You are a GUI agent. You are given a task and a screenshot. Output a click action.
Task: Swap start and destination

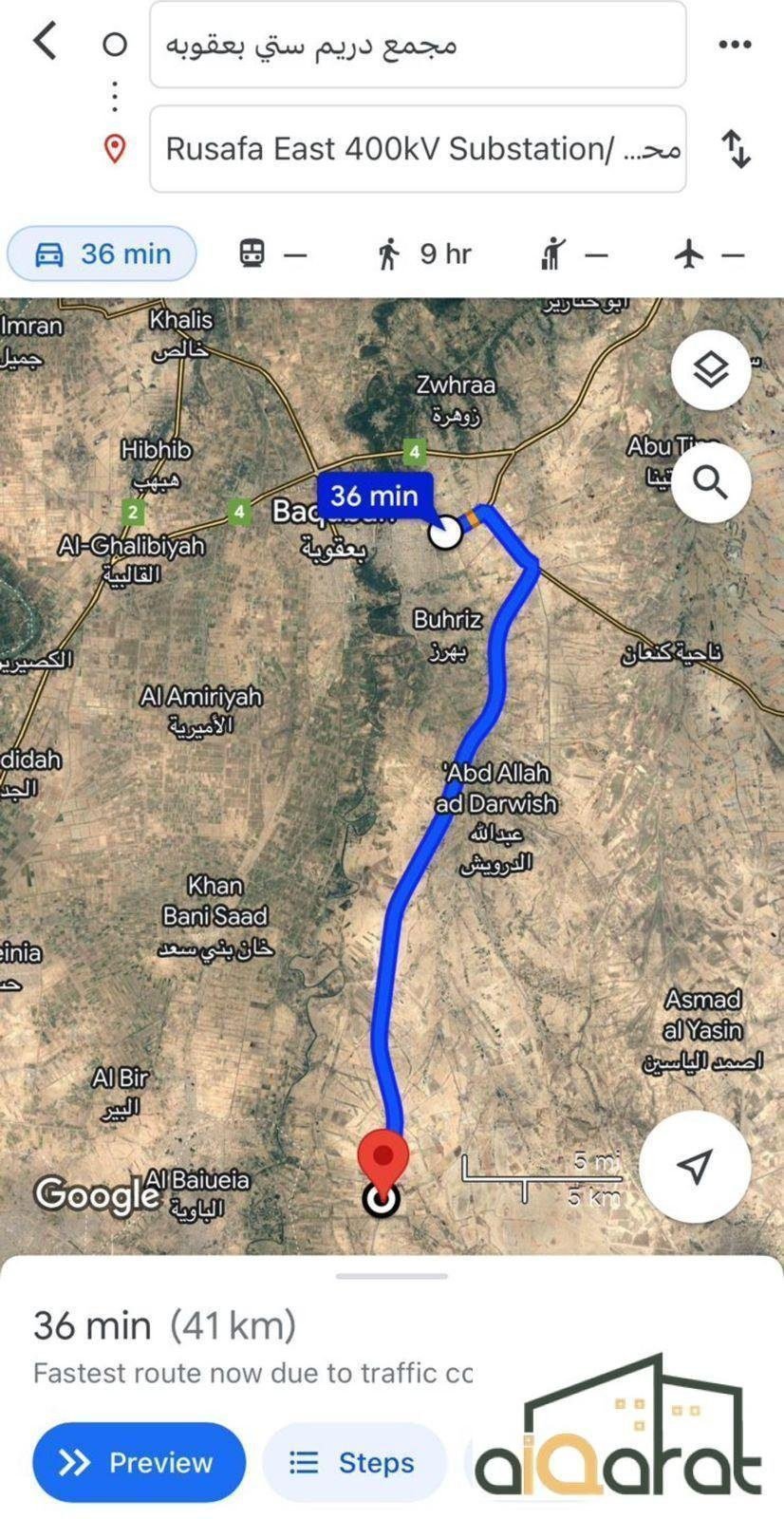tap(737, 149)
